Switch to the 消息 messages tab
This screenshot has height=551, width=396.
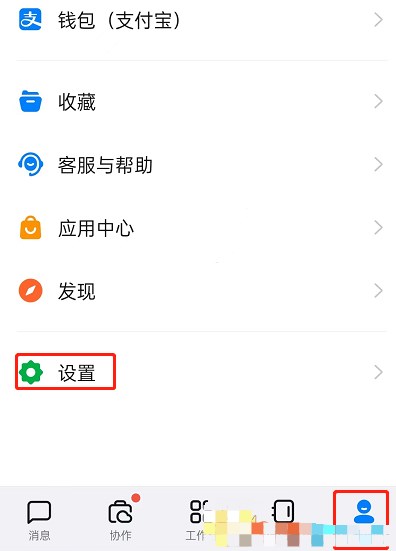39,520
